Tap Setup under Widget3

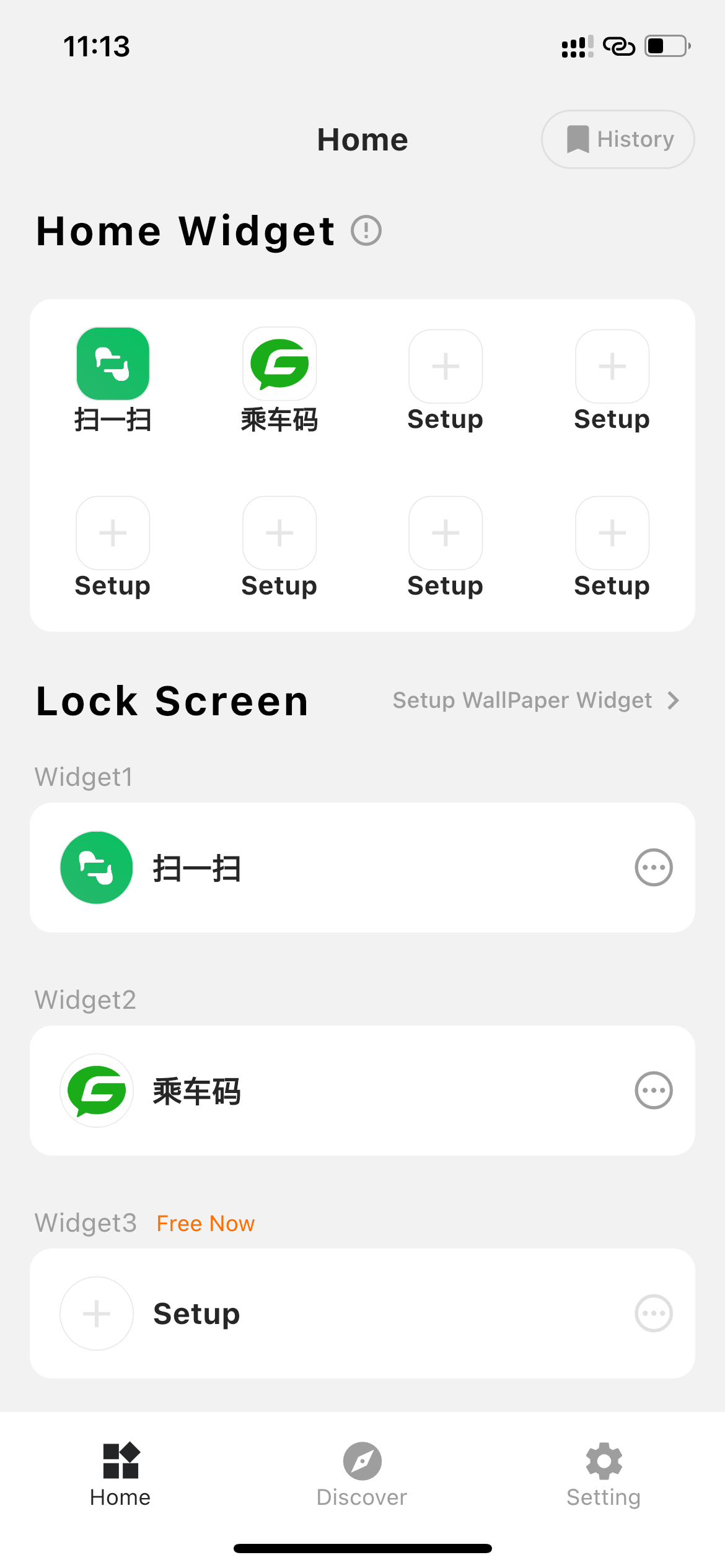point(196,1313)
